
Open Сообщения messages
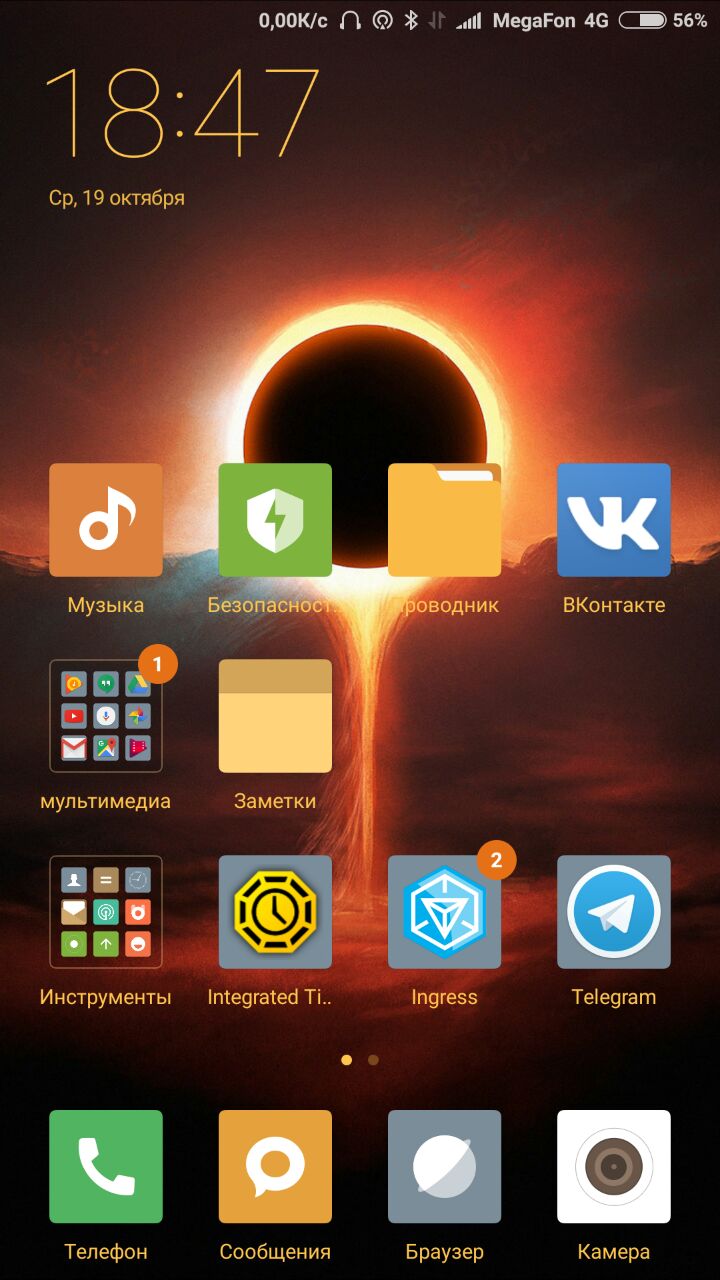(275, 1166)
